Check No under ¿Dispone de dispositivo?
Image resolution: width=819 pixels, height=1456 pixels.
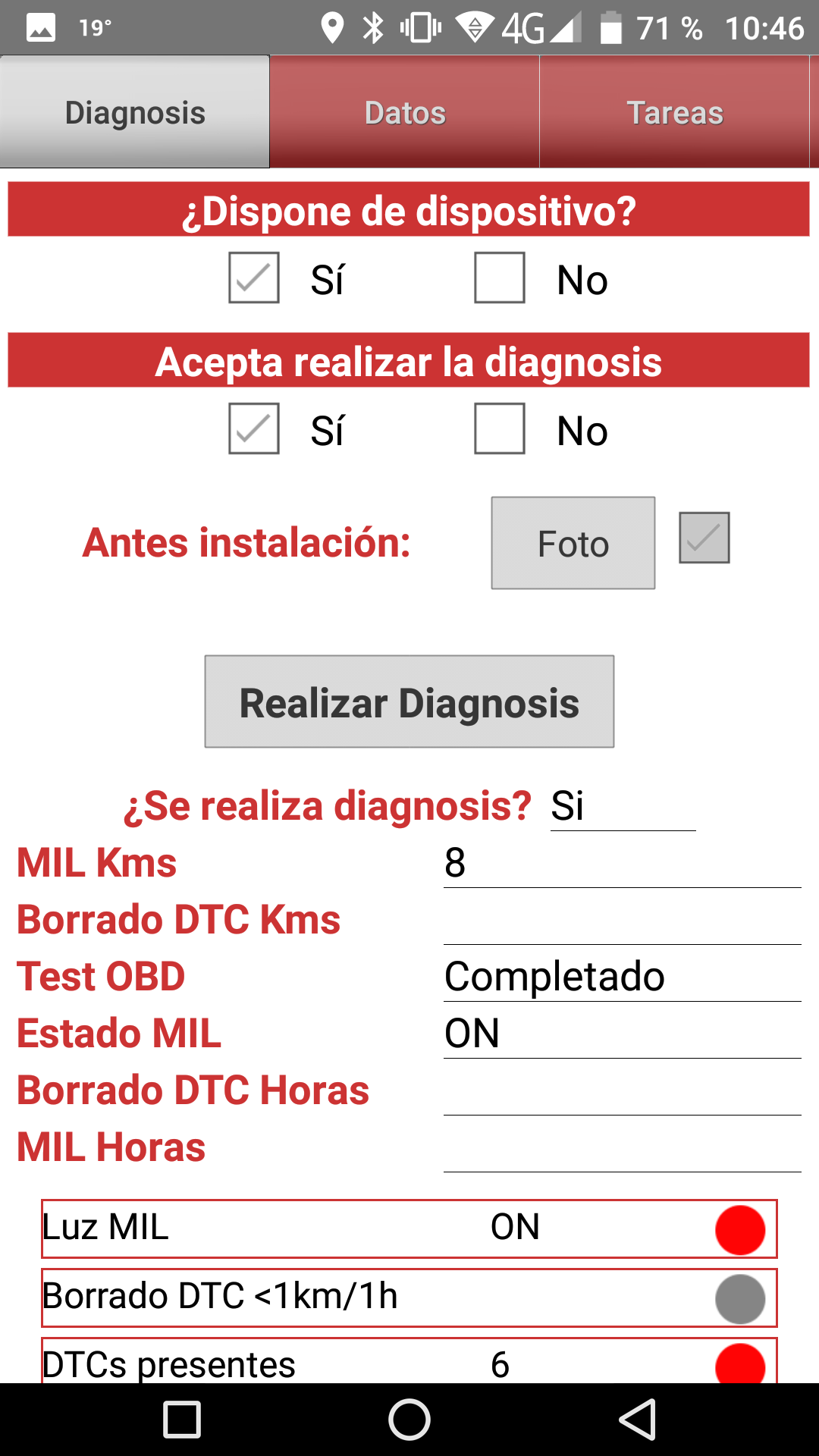[x=500, y=278]
